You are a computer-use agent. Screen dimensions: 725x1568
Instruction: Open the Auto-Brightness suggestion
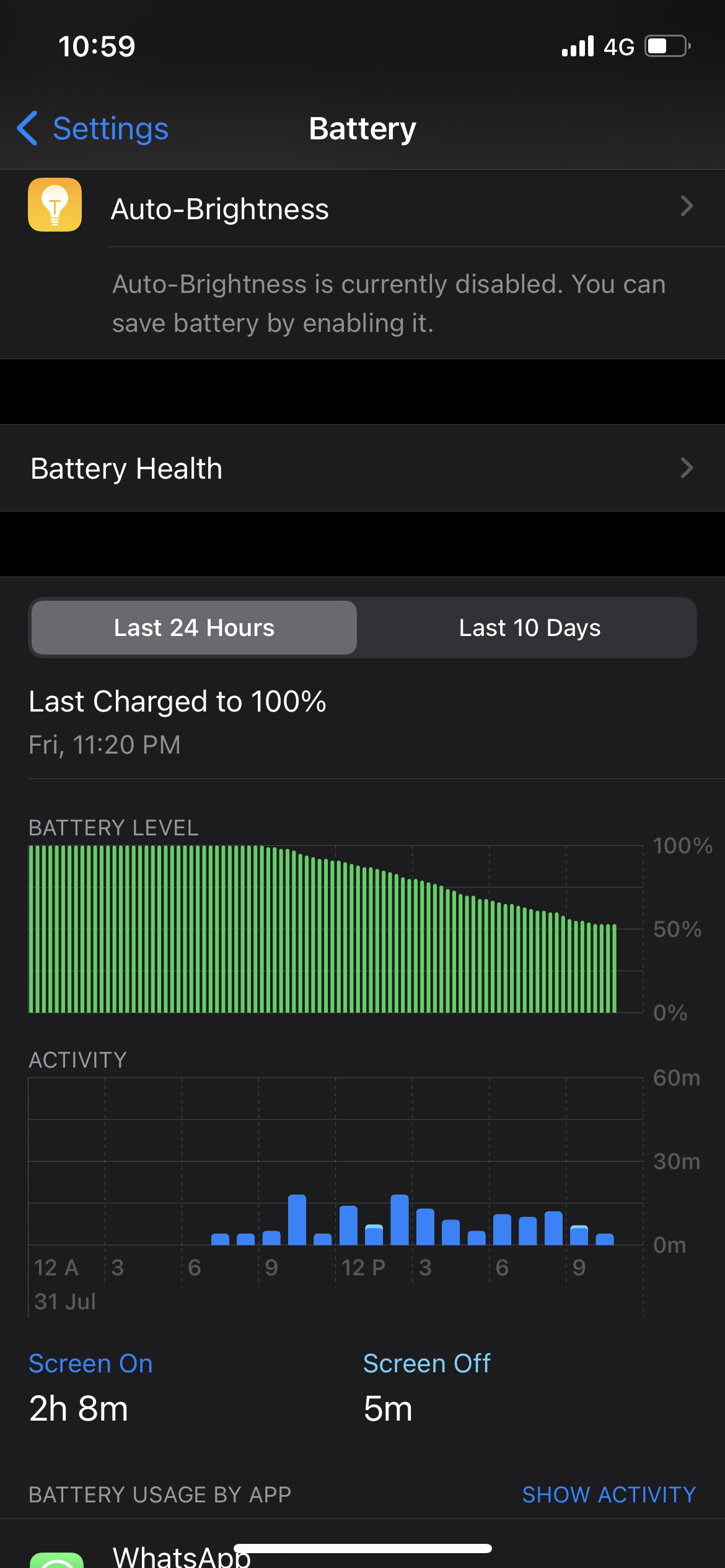[x=362, y=209]
